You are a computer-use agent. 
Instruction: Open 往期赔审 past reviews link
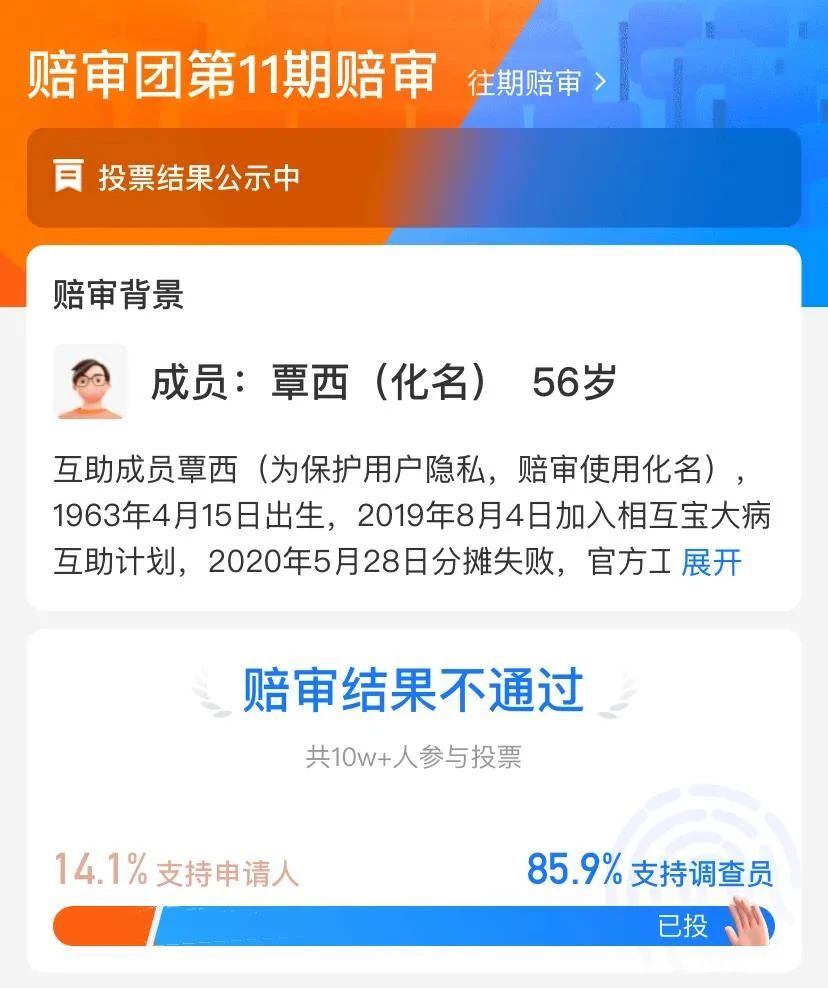click(537, 83)
